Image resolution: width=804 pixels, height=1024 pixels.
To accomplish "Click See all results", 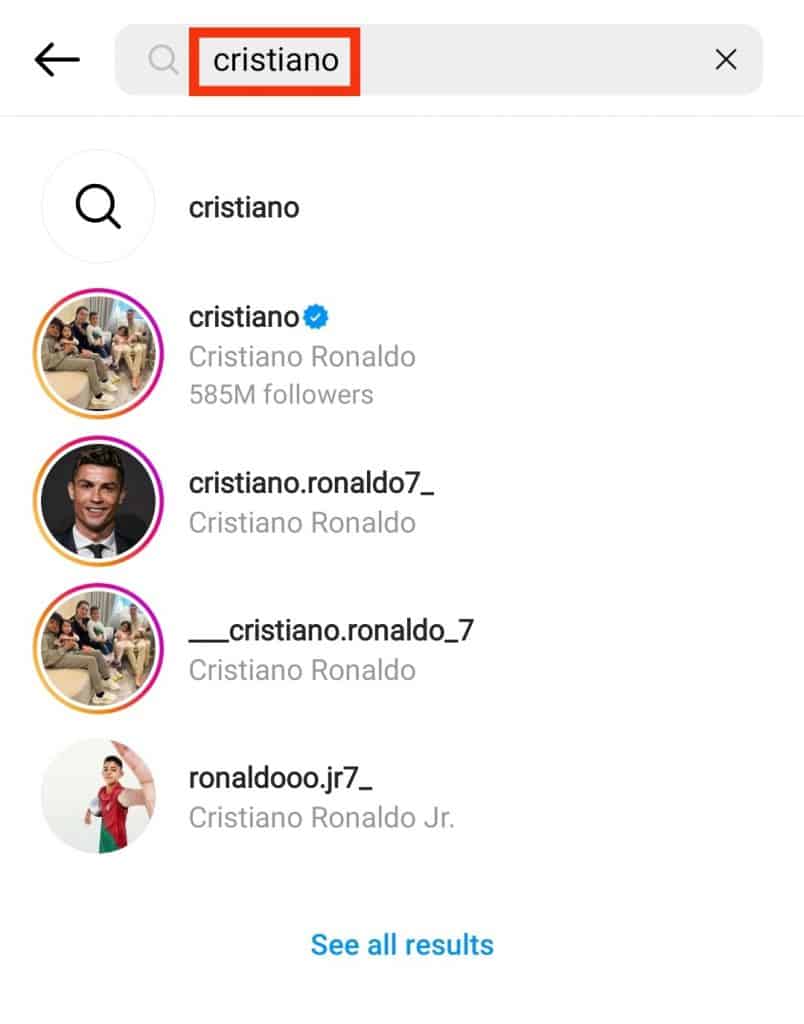I will 402,944.
